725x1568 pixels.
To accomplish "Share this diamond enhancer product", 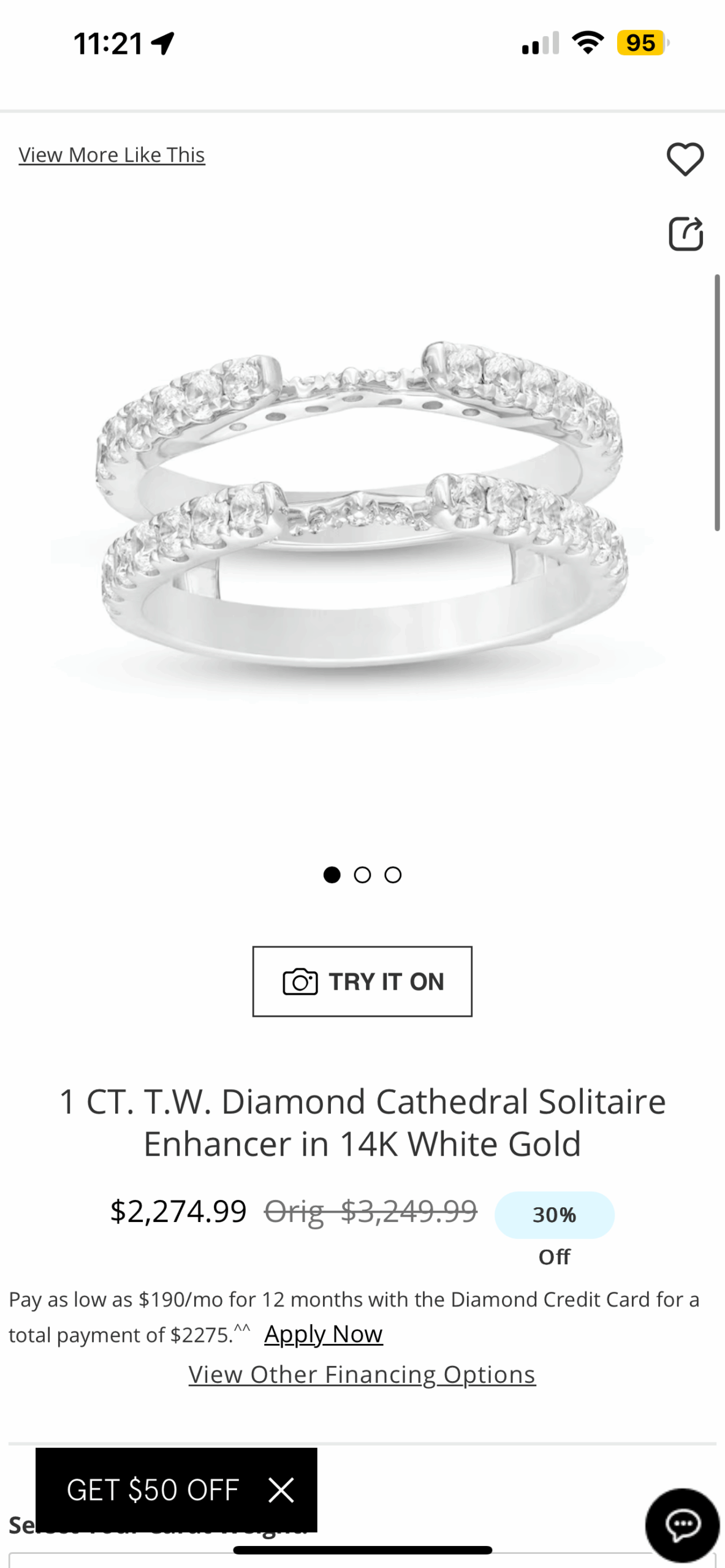I will (685, 234).
